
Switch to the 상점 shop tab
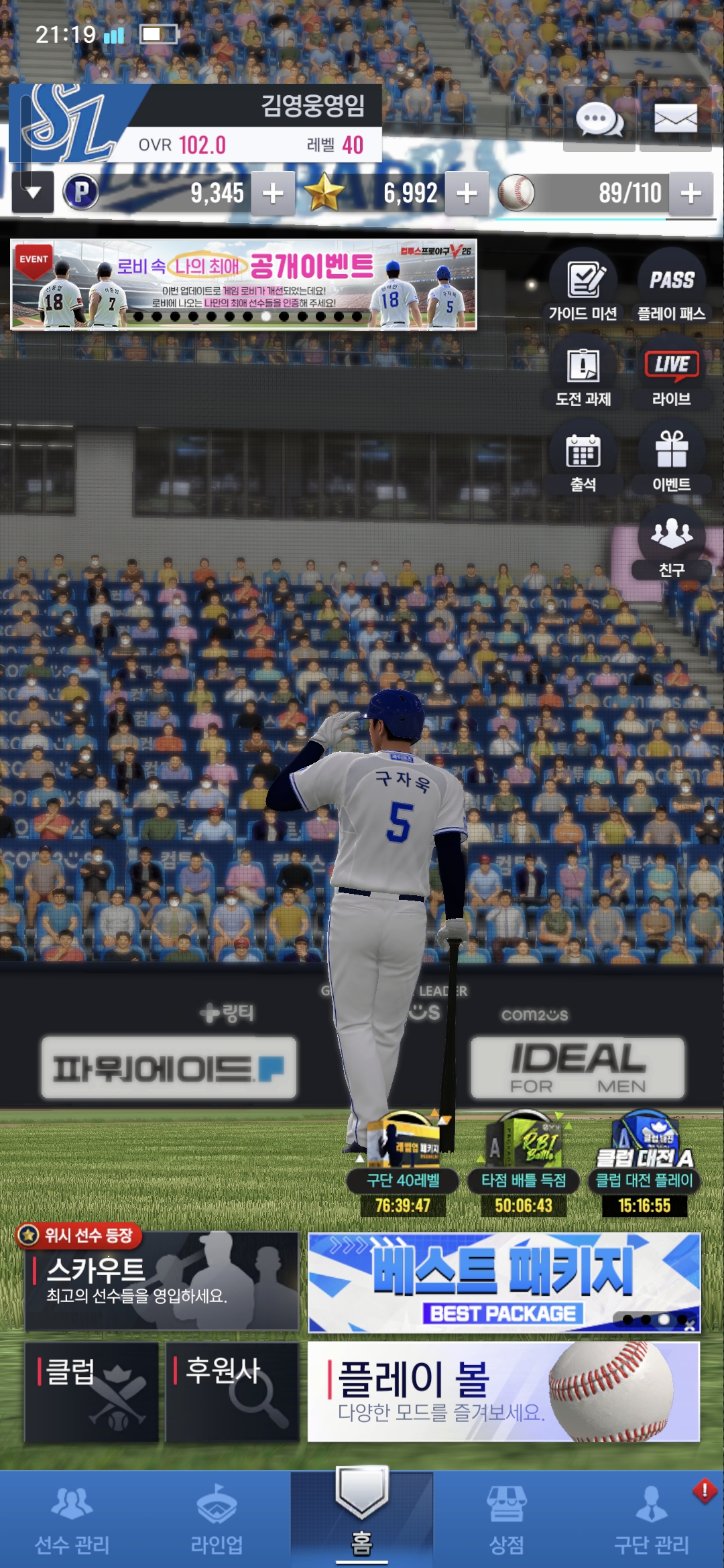pos(507,1520)
